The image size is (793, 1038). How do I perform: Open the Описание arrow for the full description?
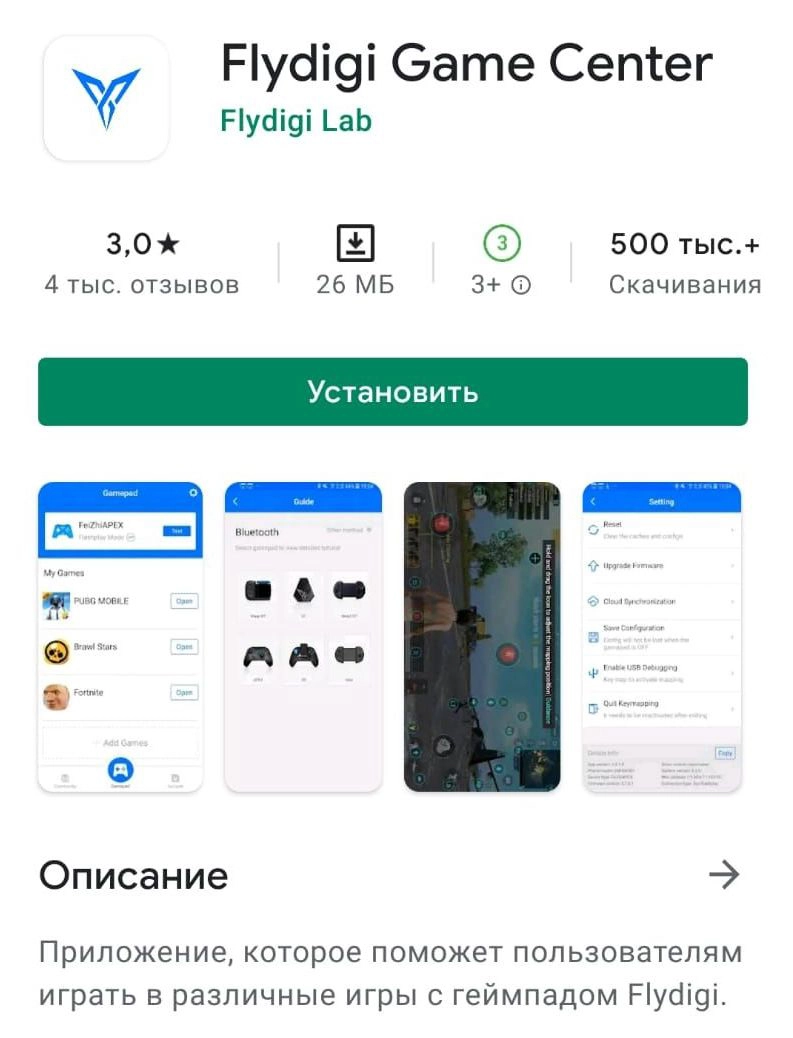tap(723, 875)
